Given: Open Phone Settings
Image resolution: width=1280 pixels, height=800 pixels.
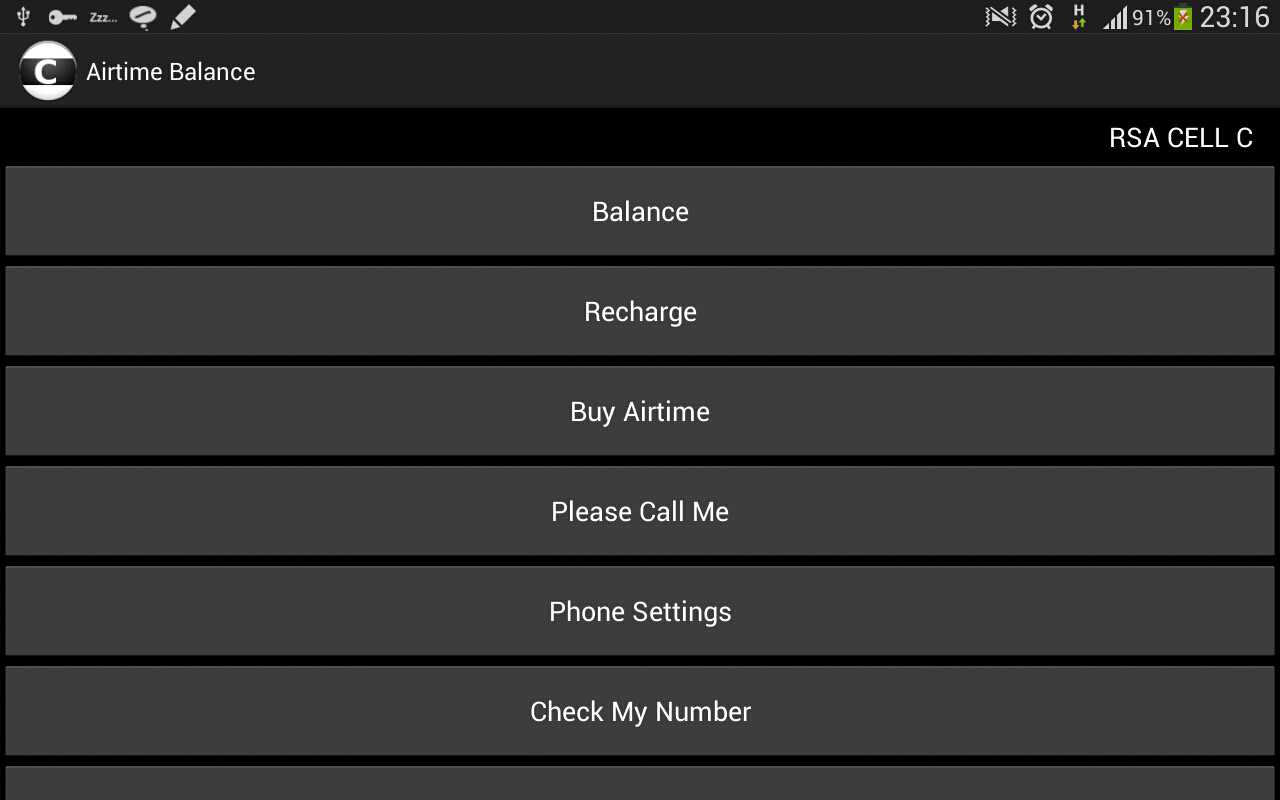Looking at the screenshot, I should 640,611.
